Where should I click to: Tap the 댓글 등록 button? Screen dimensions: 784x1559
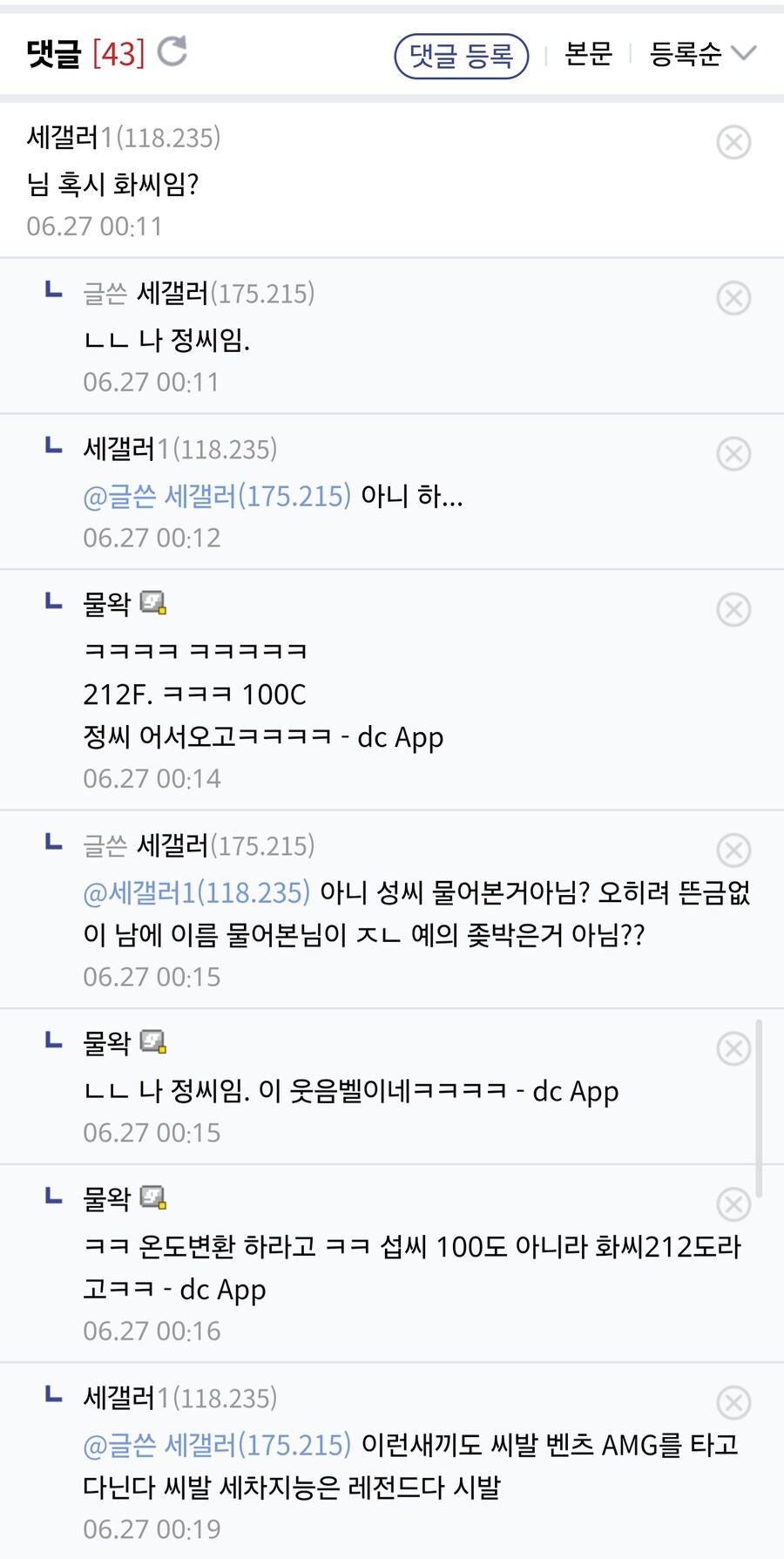tap(461, 56)
